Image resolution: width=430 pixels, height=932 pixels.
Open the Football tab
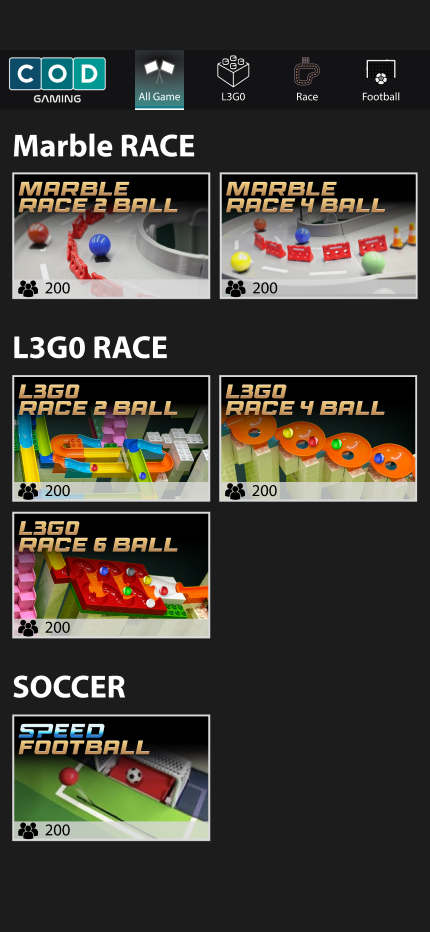[381, 80]
